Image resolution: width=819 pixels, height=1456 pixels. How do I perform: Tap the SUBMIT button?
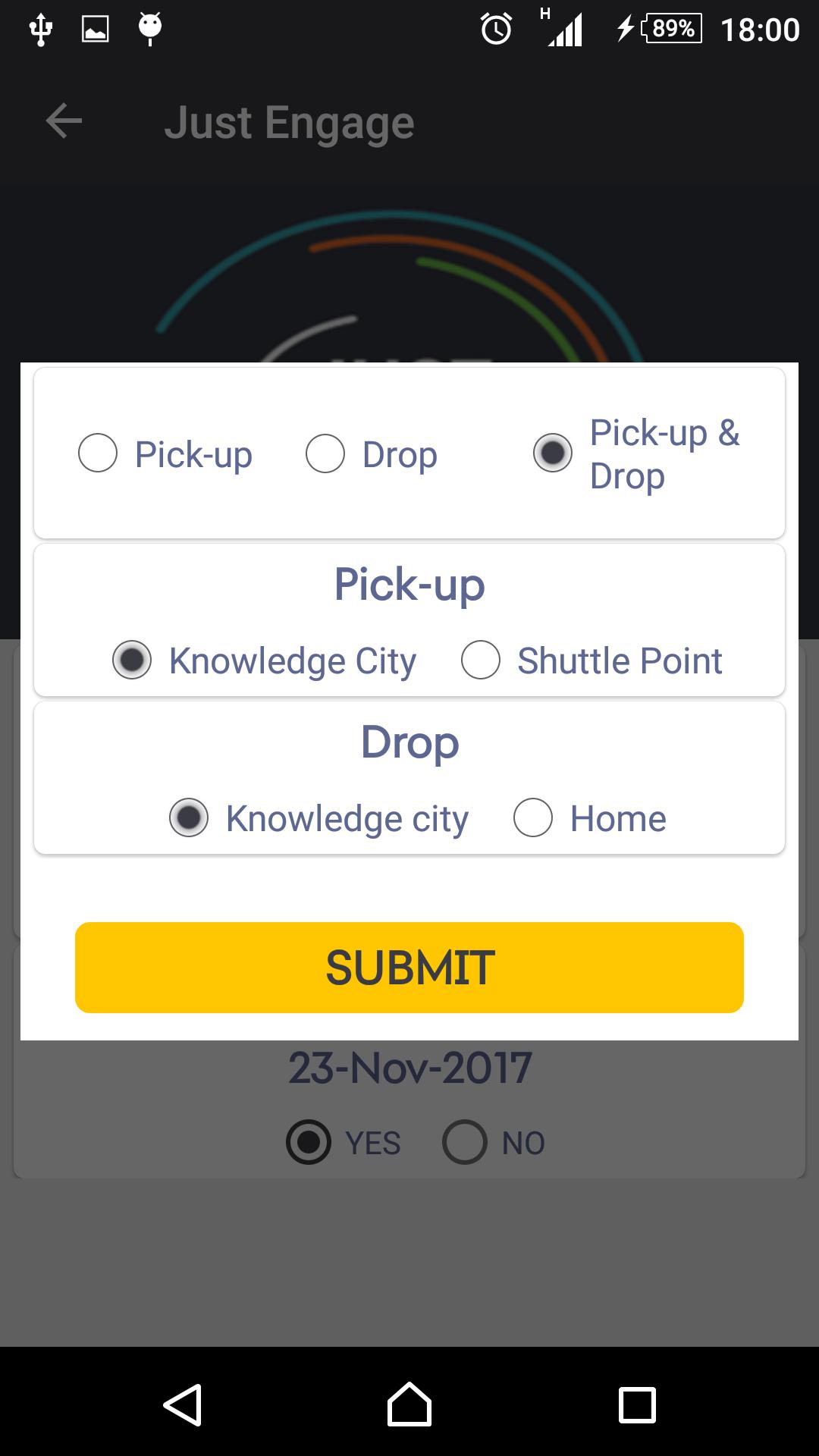409,968
